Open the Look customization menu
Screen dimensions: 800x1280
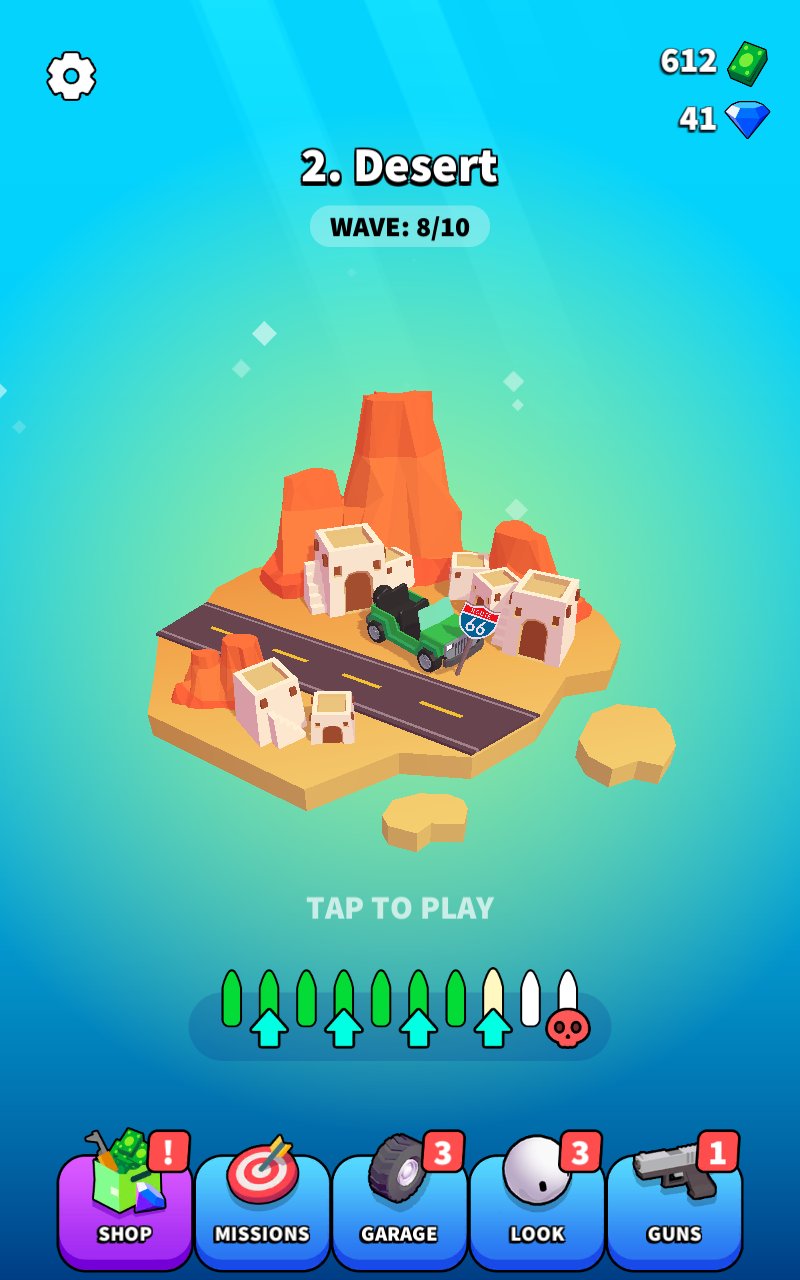pyautogui.click(x=537, y=1210)
